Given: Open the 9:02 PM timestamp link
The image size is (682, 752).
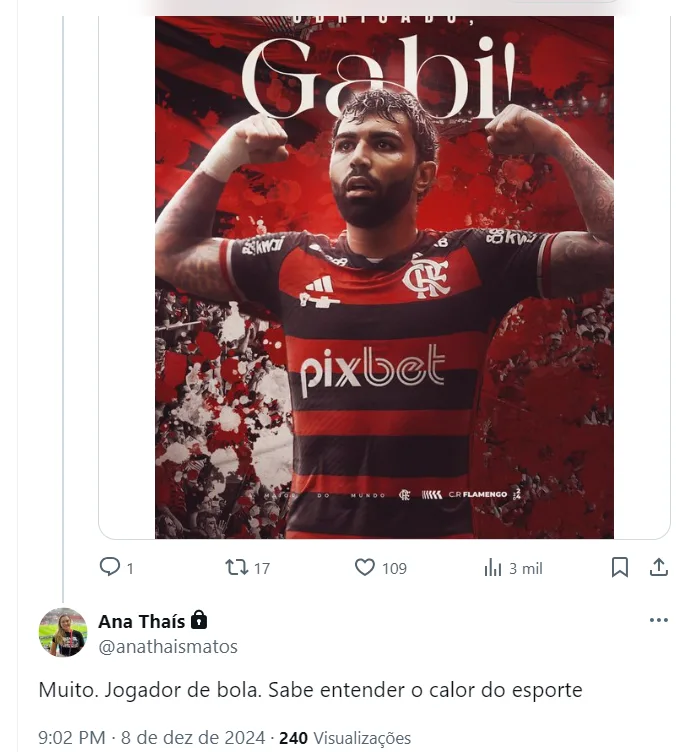Looking at the screenshot, I should [x=72, y=738].
